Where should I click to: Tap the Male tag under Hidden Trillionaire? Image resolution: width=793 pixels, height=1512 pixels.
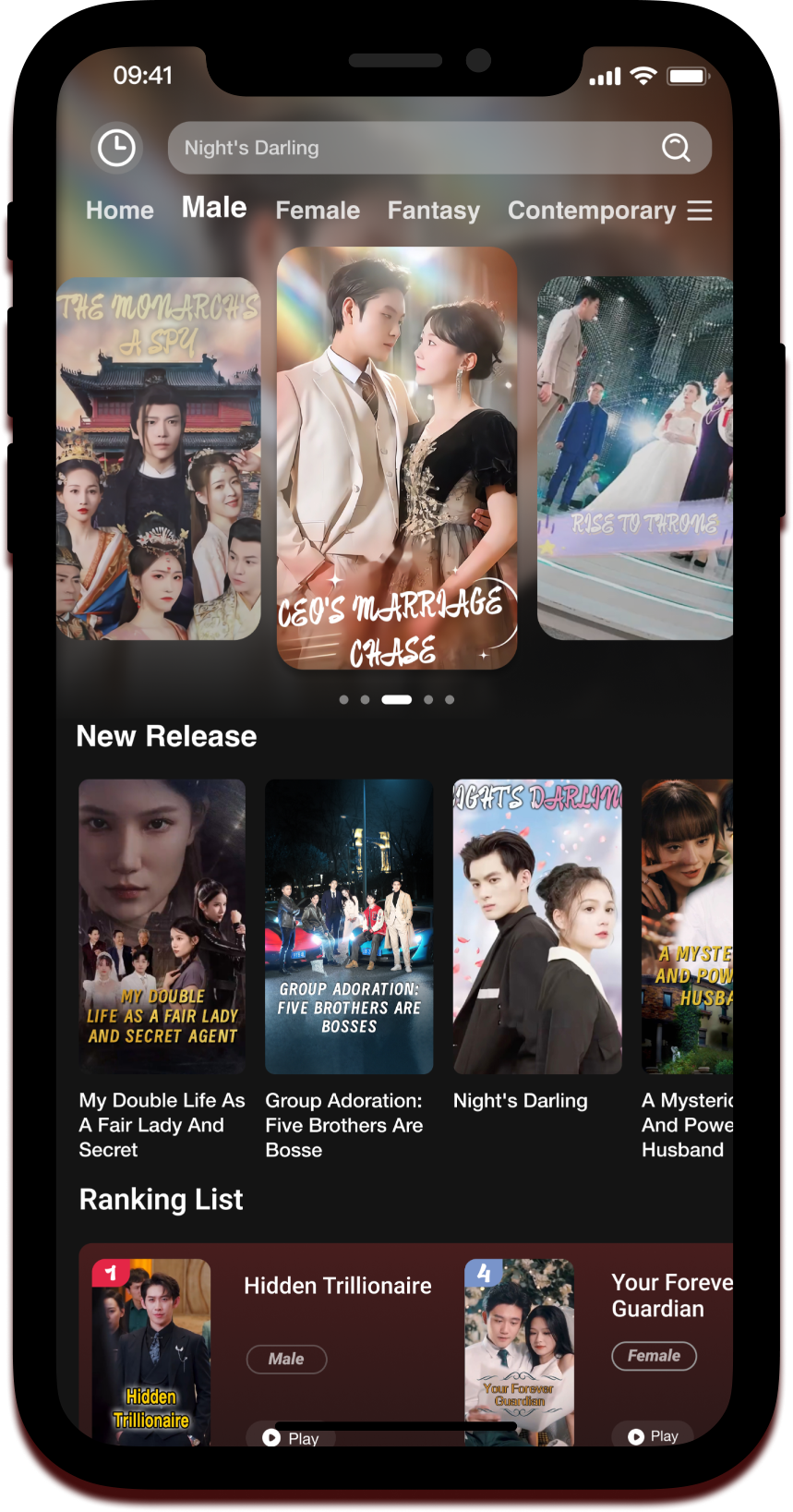[286, 1359]
